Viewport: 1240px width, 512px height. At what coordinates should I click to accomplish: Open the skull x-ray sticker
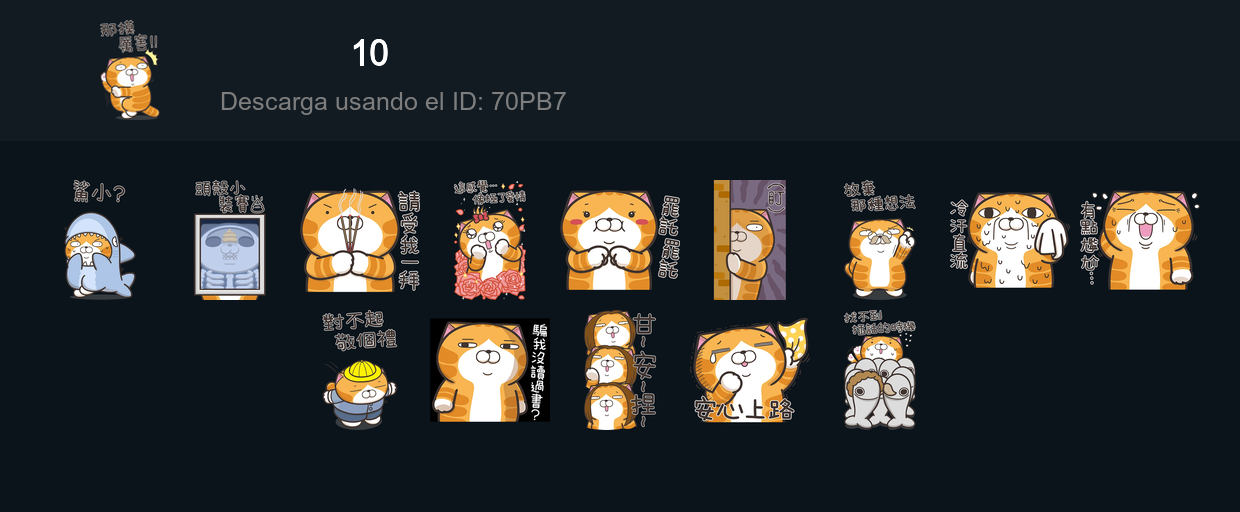(230, 240)
